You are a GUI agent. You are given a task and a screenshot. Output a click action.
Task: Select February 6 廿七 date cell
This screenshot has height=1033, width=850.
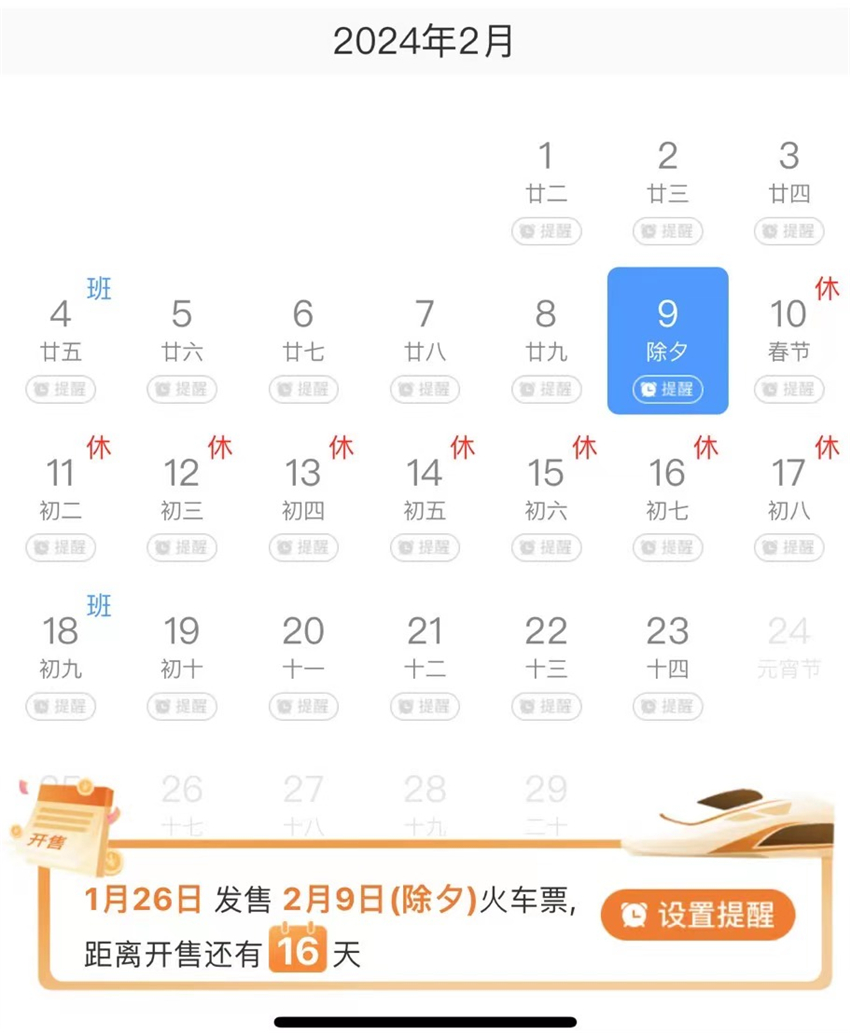pyautogui.click(x=303, y=330)
